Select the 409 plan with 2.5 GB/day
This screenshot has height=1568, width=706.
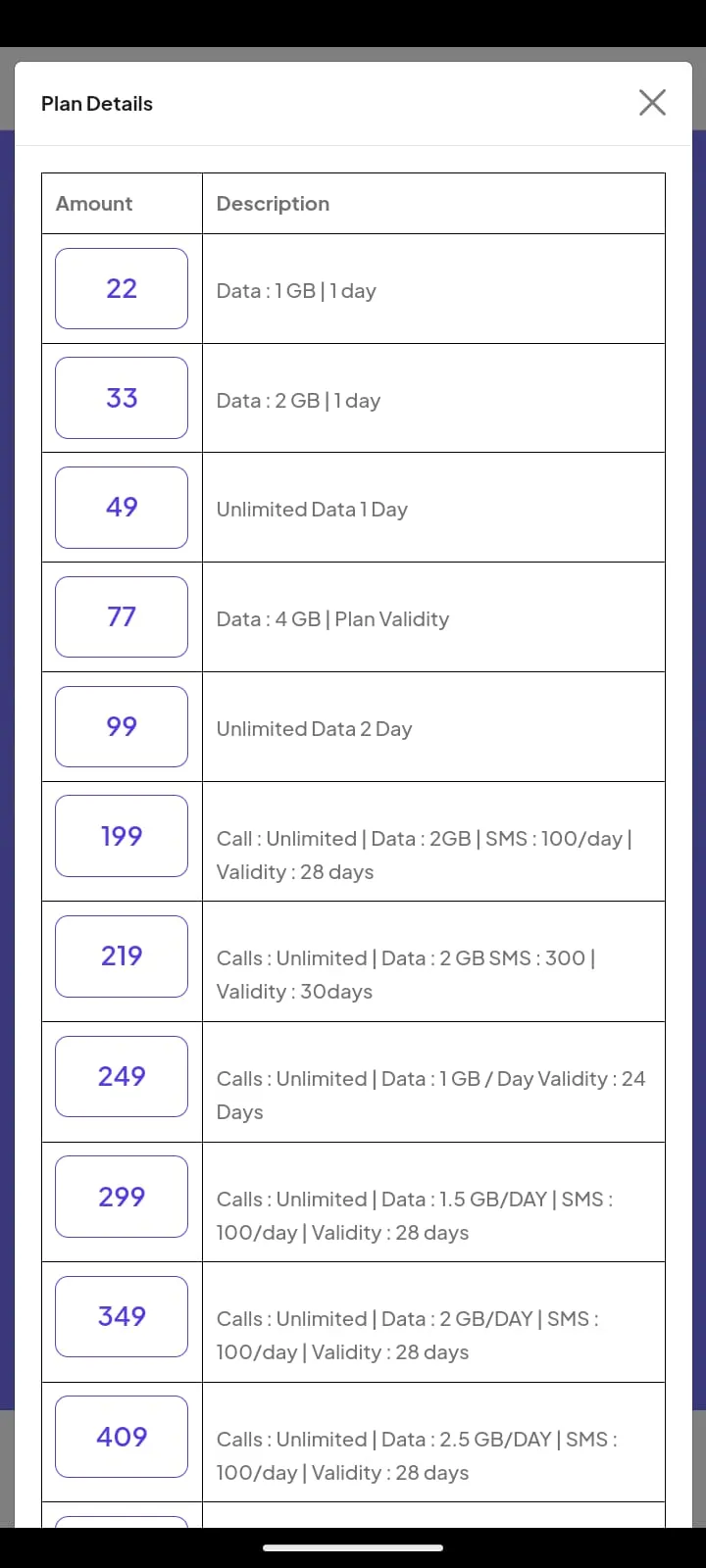pyautogui.click(x=122, y=1437)
